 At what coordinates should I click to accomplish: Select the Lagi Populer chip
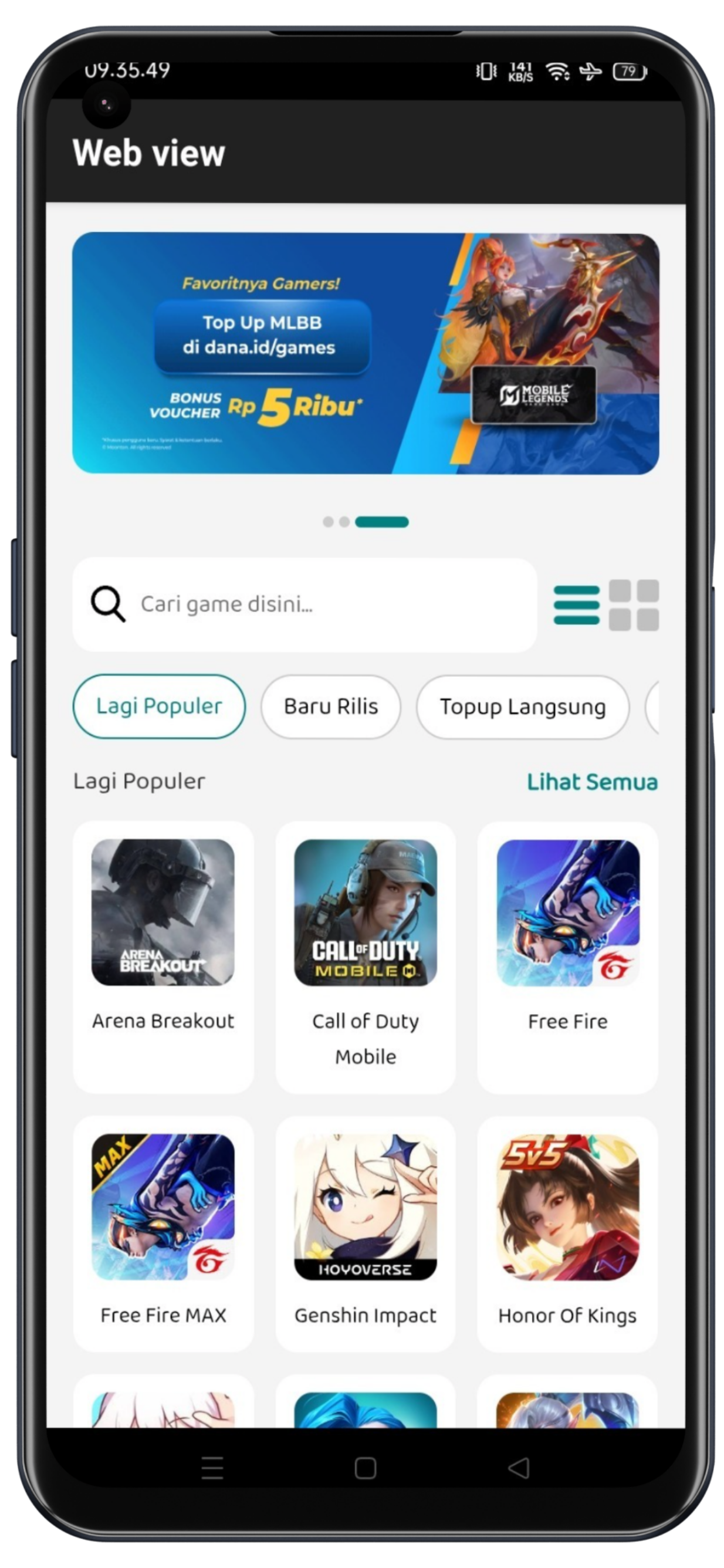point(160,707)
